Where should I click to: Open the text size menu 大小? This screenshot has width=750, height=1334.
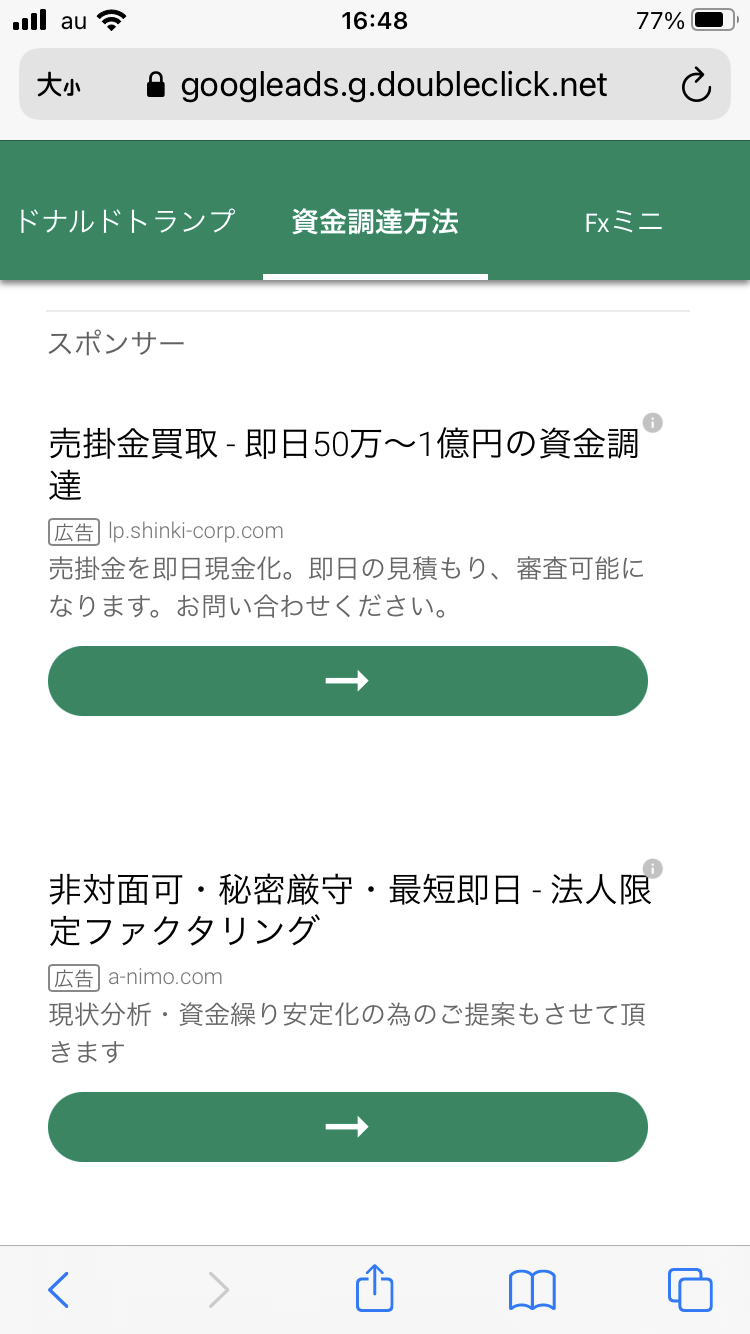pyautogui.click(x=59, y=86)
